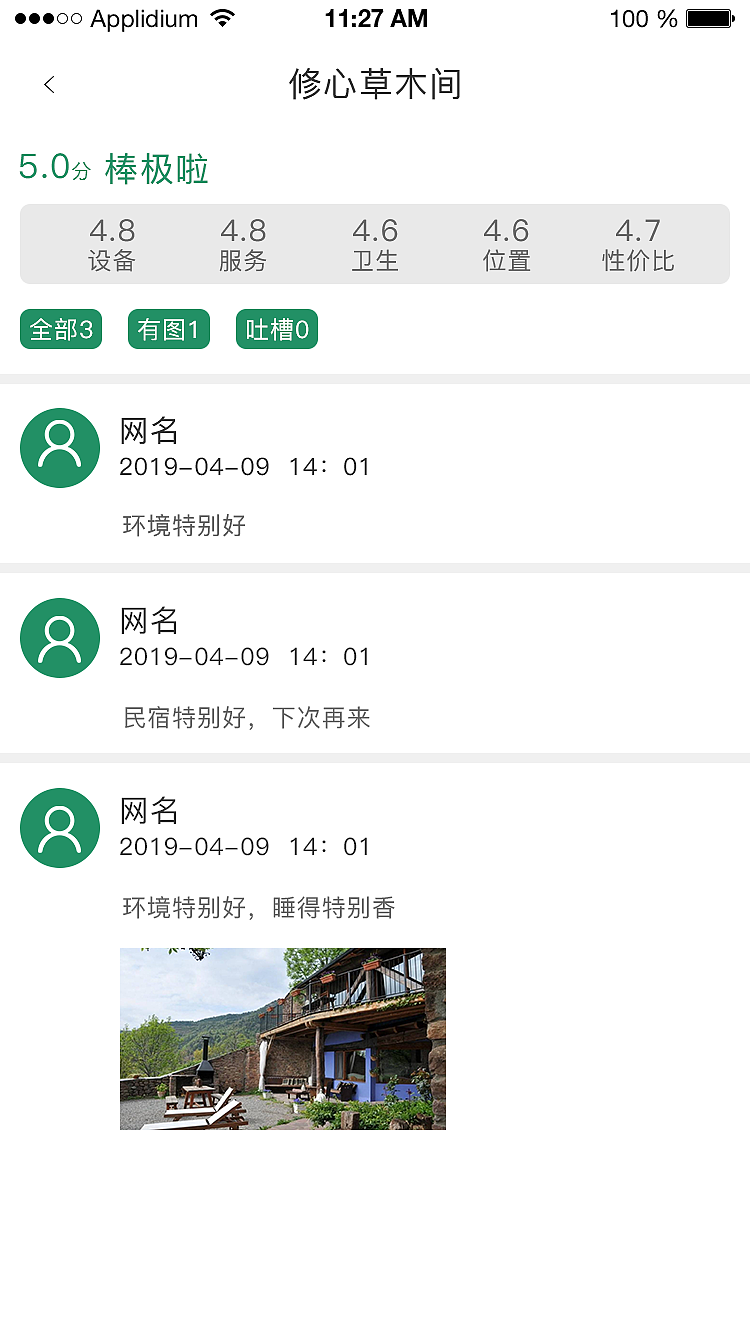Open the homestay review photo thumbnail
Image resolution: width=750 pixels, height=1334 pixels.
click(x=282, y=1038)
